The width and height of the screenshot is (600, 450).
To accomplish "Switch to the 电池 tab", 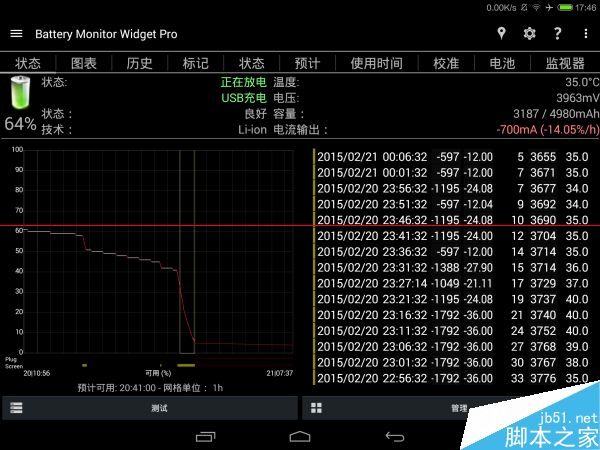I will [x=501, y=63].
